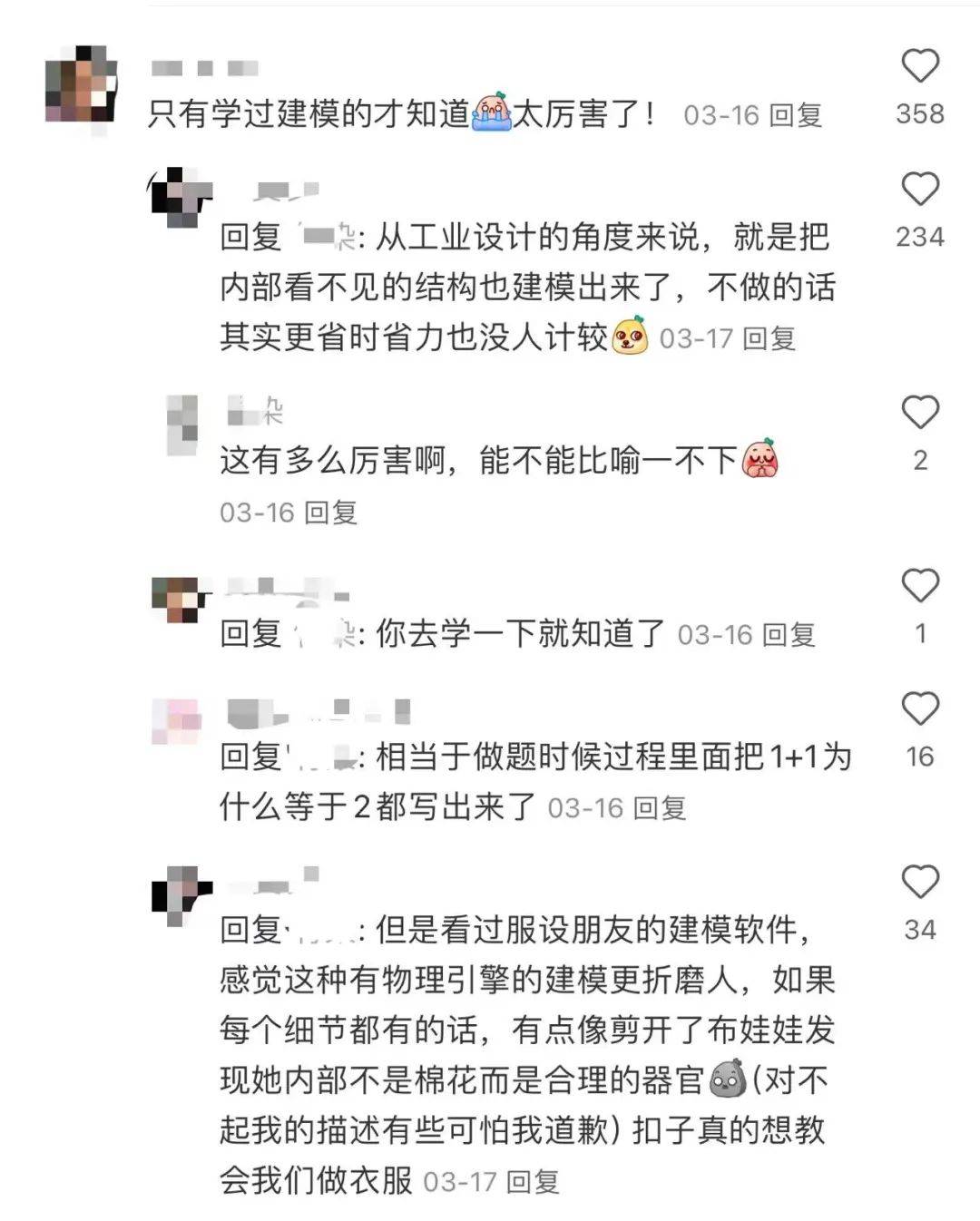Reply to '这有多么厉害啊' comment
980x1221 pixels.
click(330, 513)
